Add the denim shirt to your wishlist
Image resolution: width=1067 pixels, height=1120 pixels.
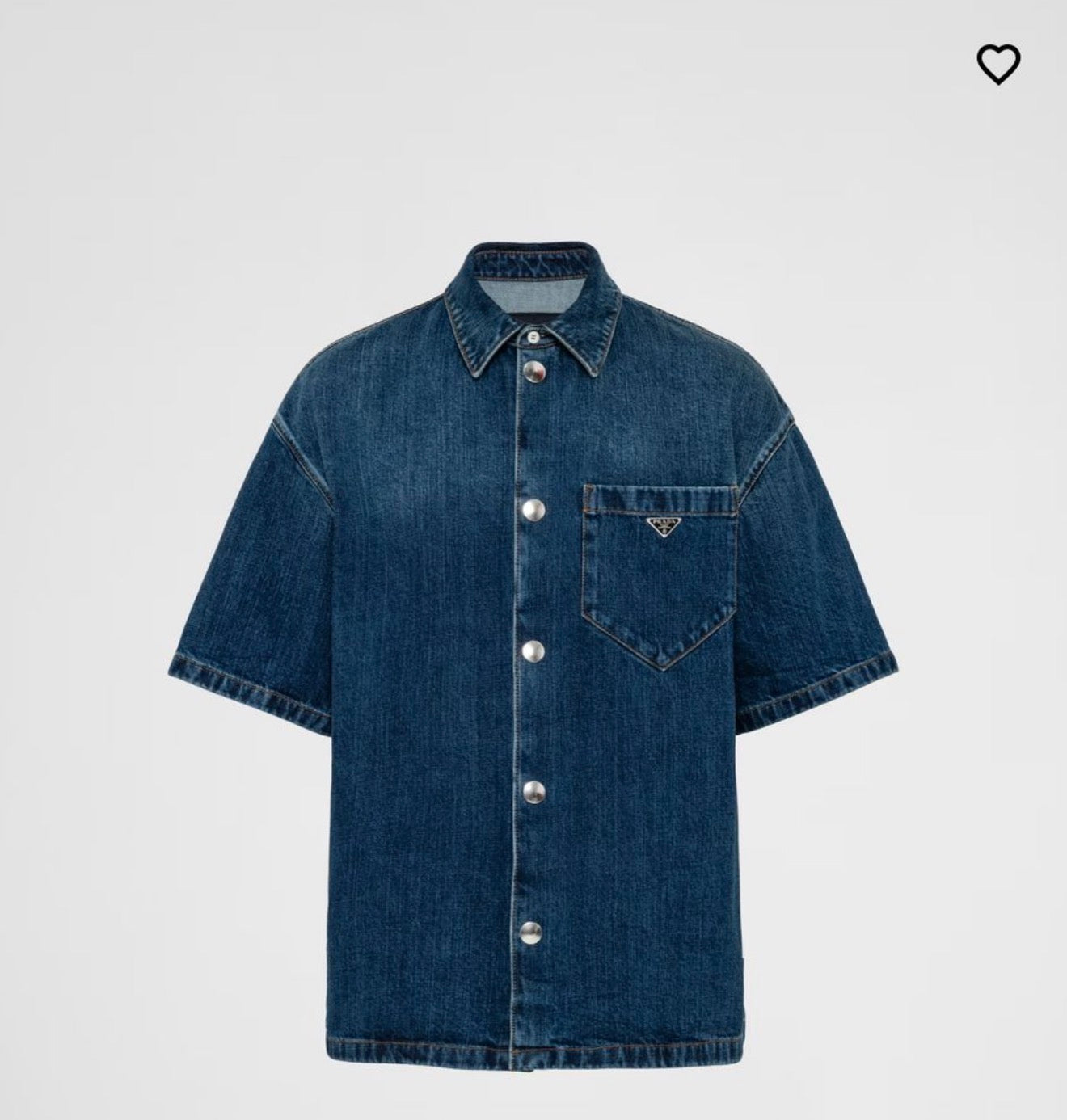[998, 65]
